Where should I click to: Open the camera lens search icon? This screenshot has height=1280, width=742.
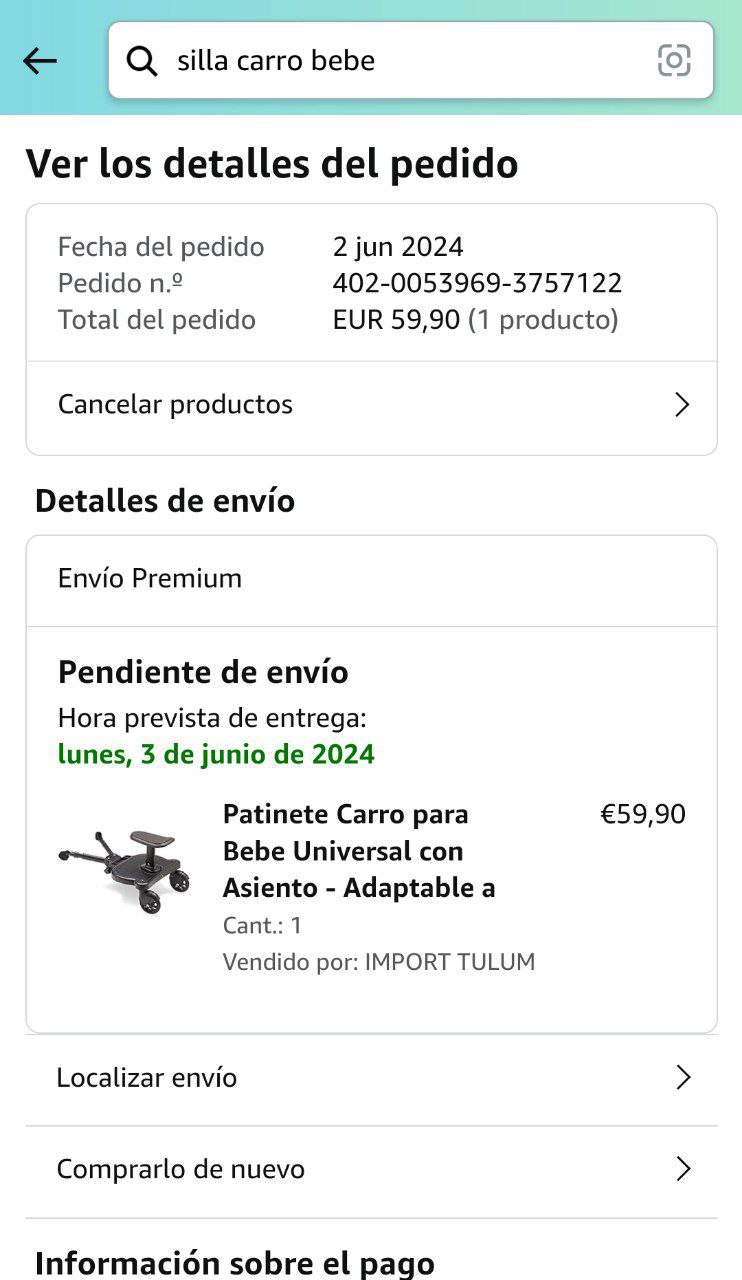click(x=674, y=61)
